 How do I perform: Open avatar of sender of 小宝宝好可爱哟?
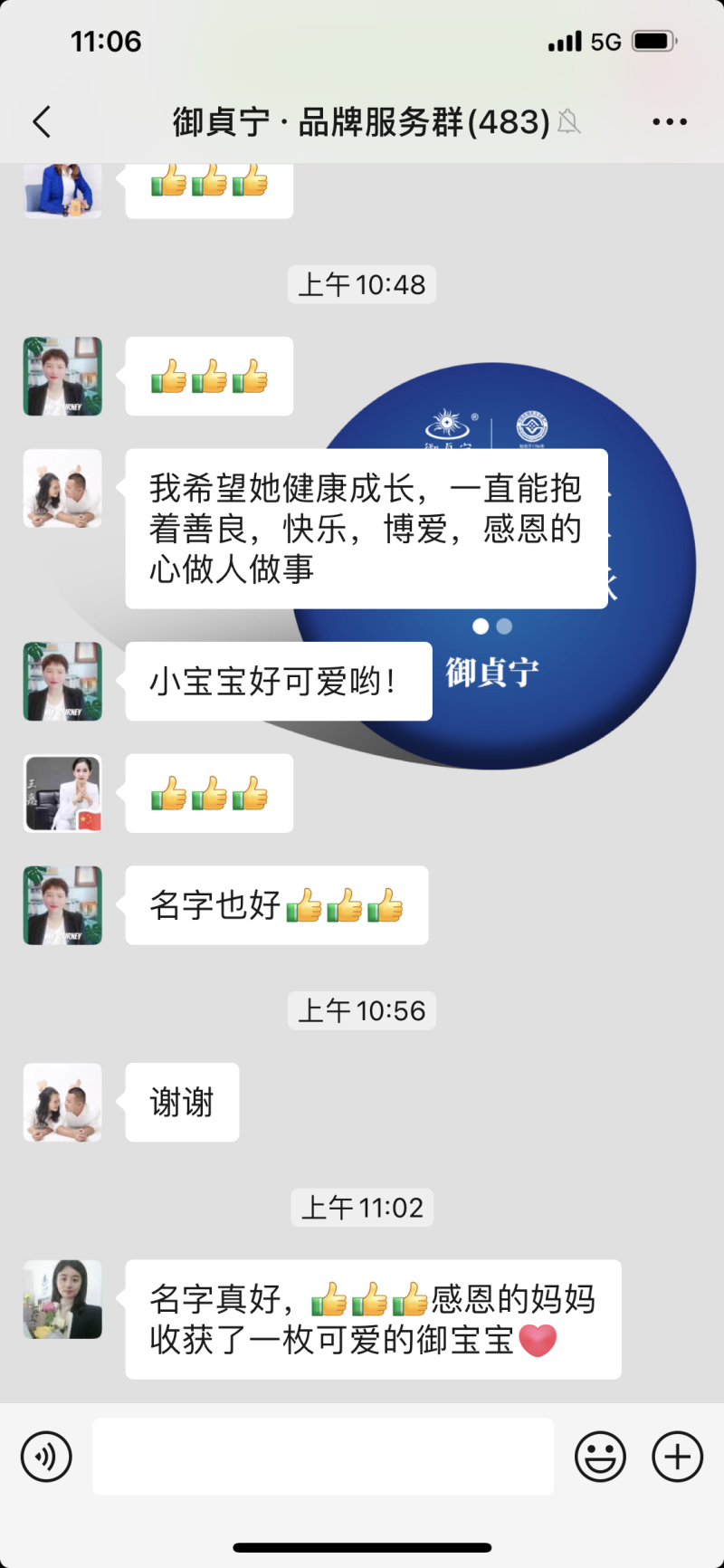click(x=62, y=681)
